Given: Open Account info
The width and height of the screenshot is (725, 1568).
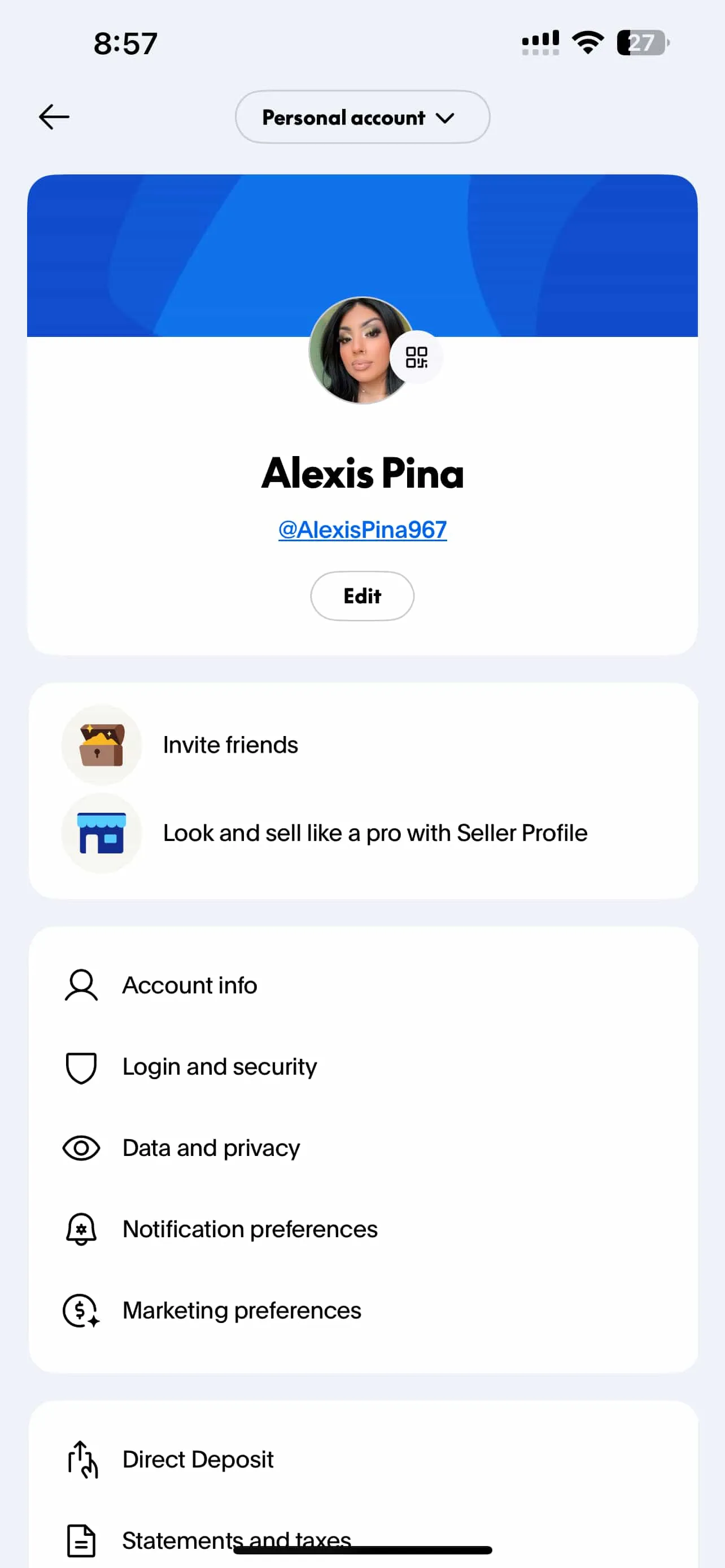Looking at the screenshot, I should click(189, 985).
